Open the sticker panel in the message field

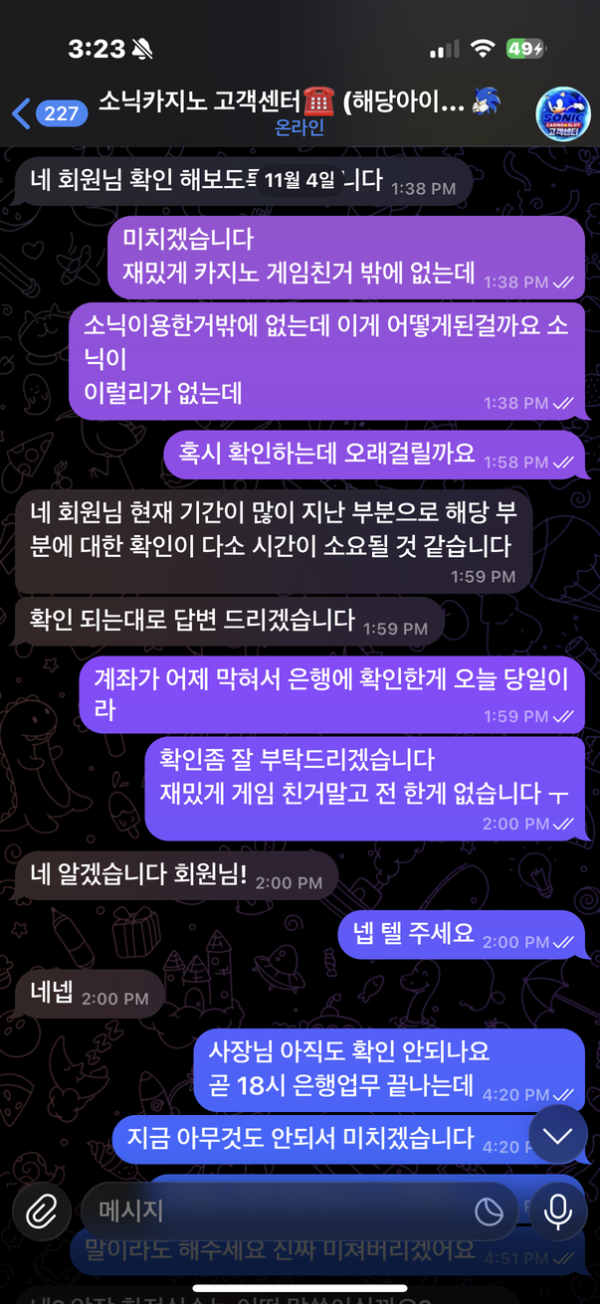pos(488,1212)
